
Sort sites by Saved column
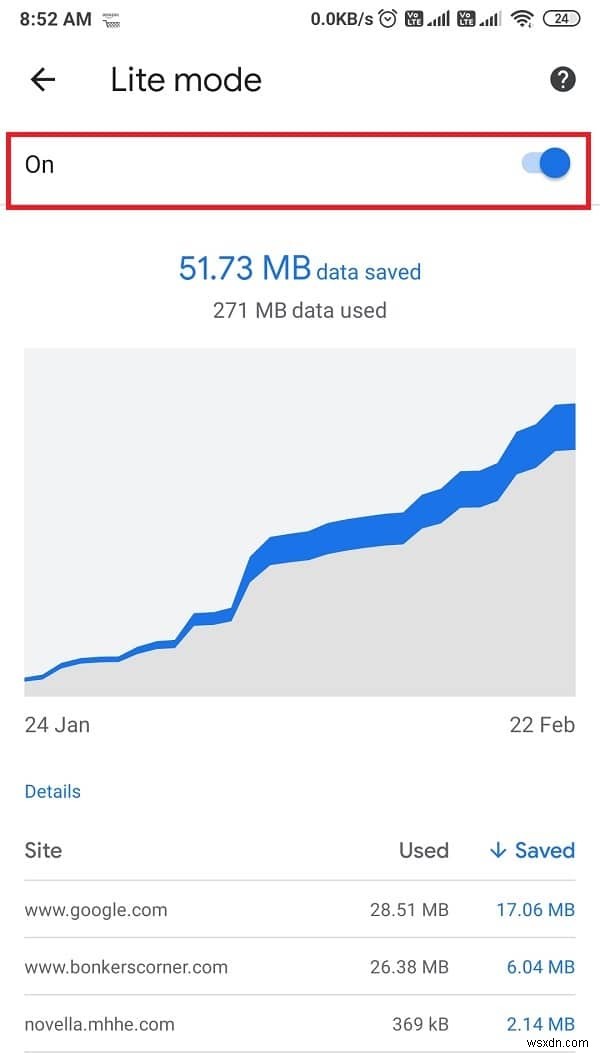click(532, 851)
